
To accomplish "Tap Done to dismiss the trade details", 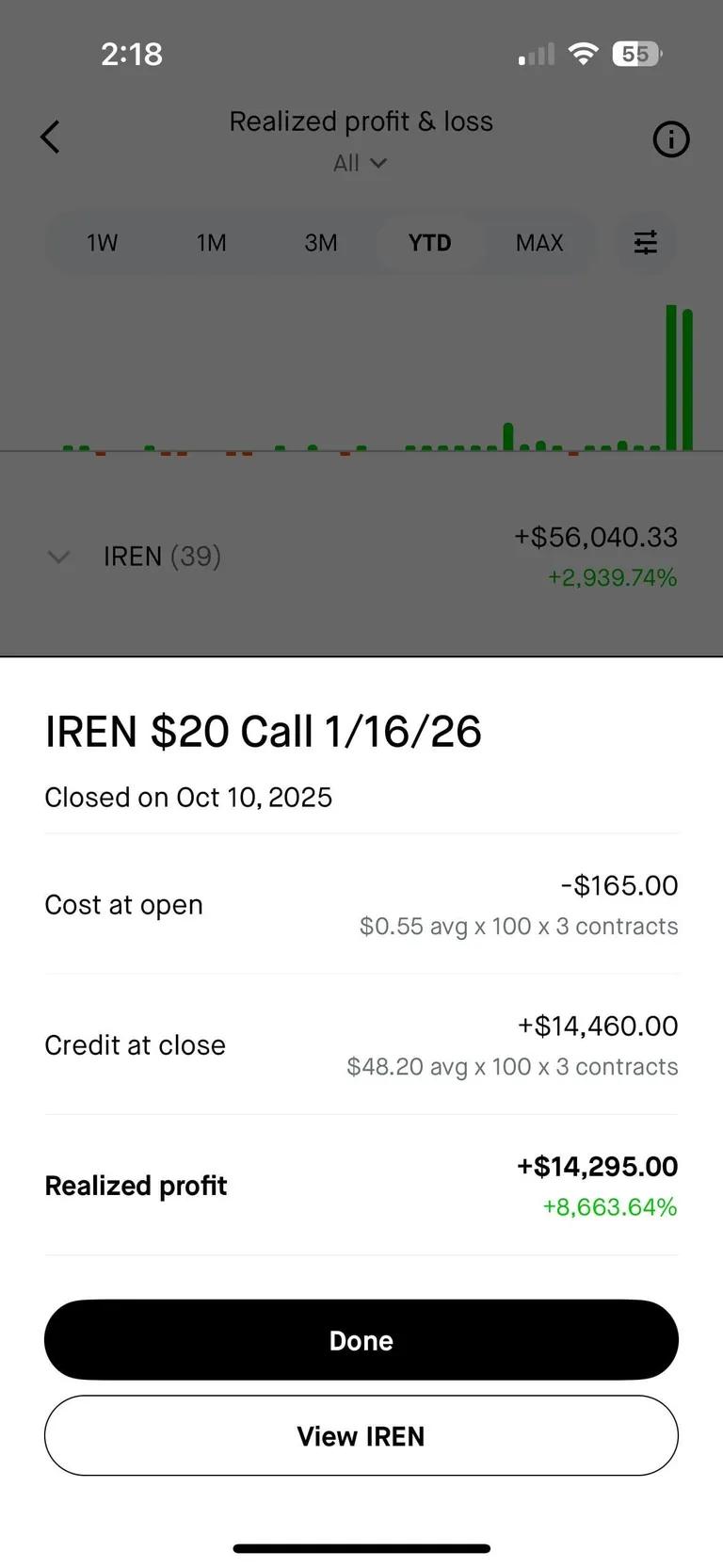I will pos(361,1339).
